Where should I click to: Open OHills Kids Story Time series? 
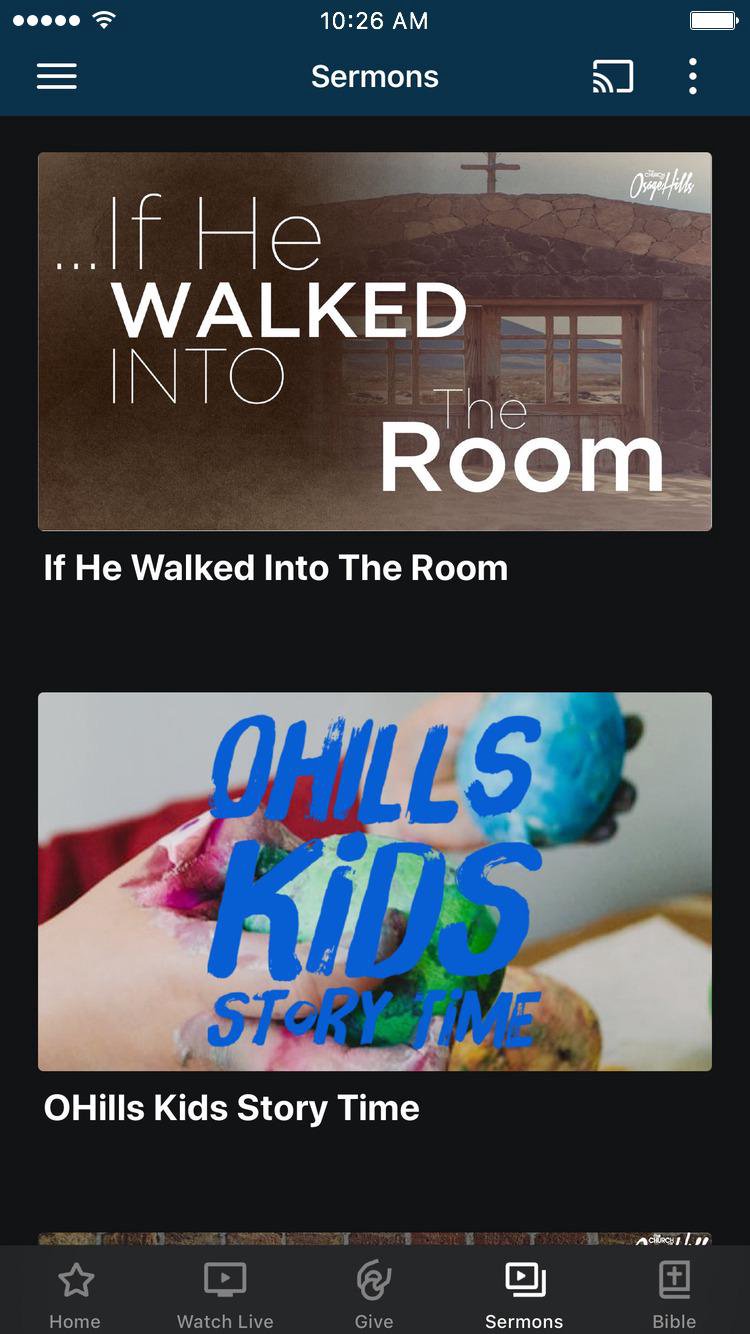[375, 881]
